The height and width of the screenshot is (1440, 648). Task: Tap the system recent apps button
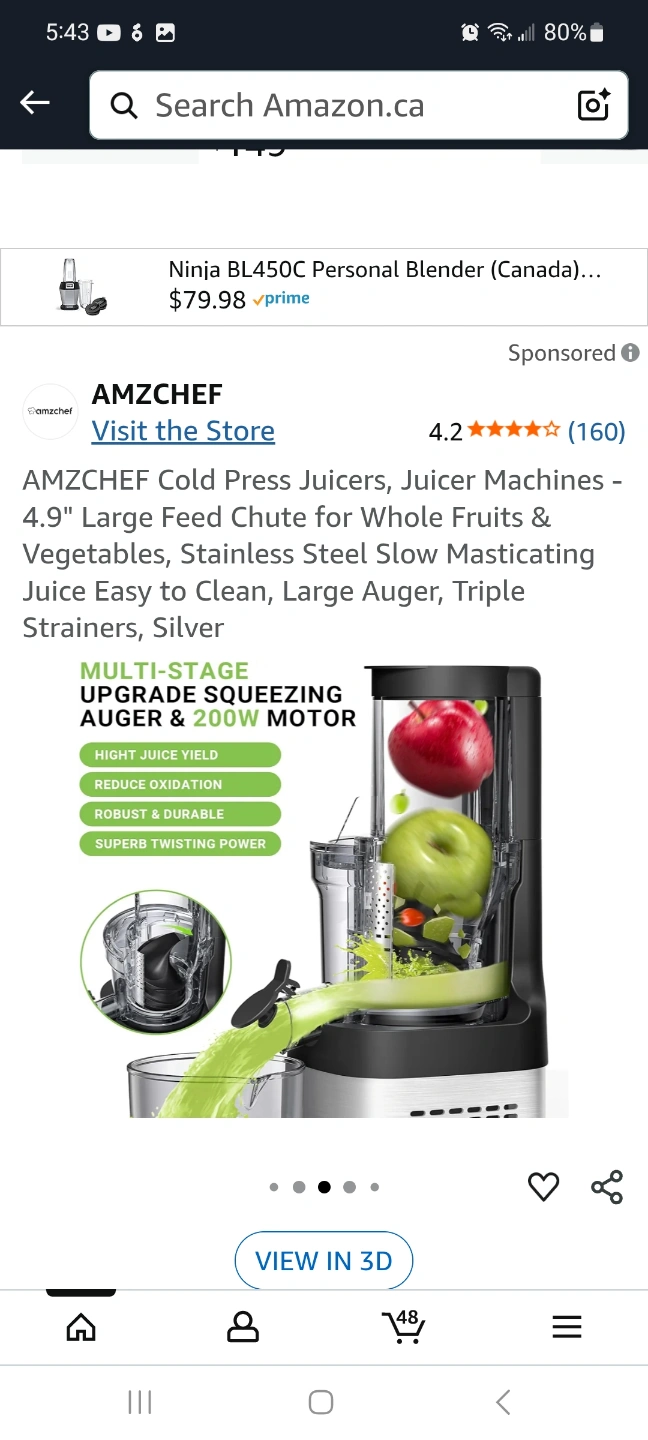tap(140, 1403)
